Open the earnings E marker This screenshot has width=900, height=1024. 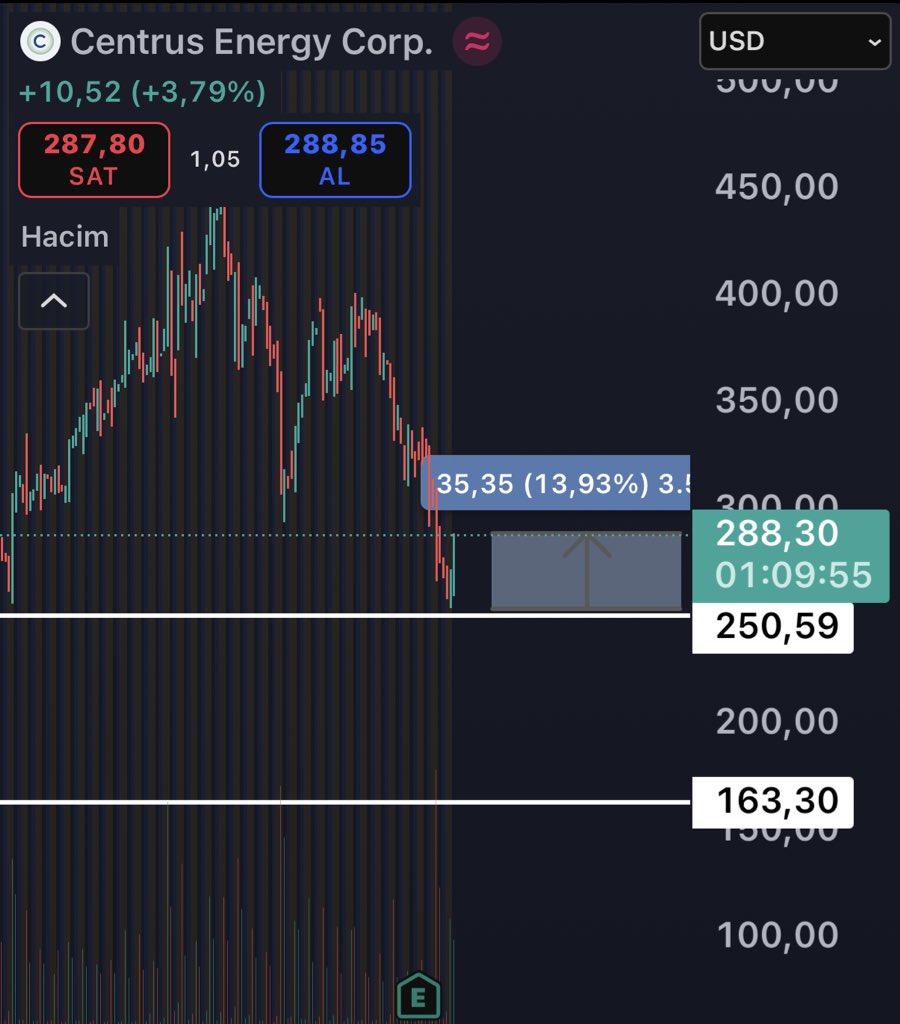418,996
